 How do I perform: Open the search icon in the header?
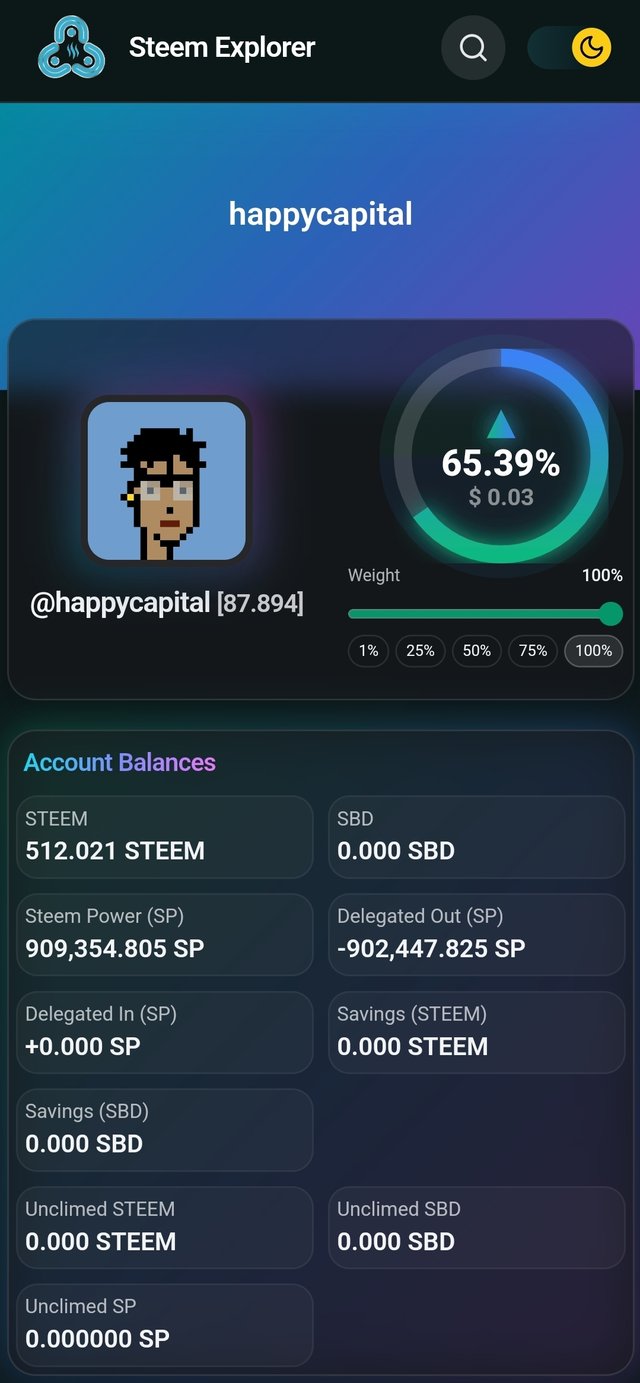(x=473, y=48)
